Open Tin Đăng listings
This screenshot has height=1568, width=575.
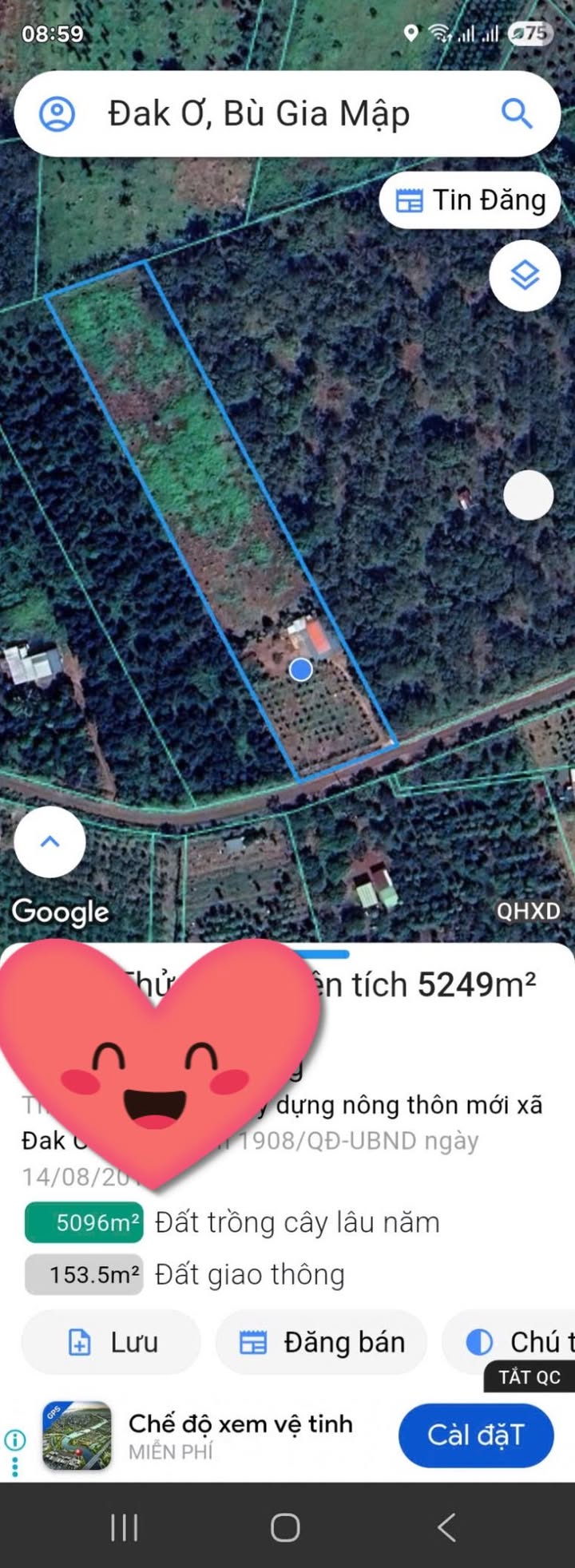pyautogui.click(x=470, y=200)
